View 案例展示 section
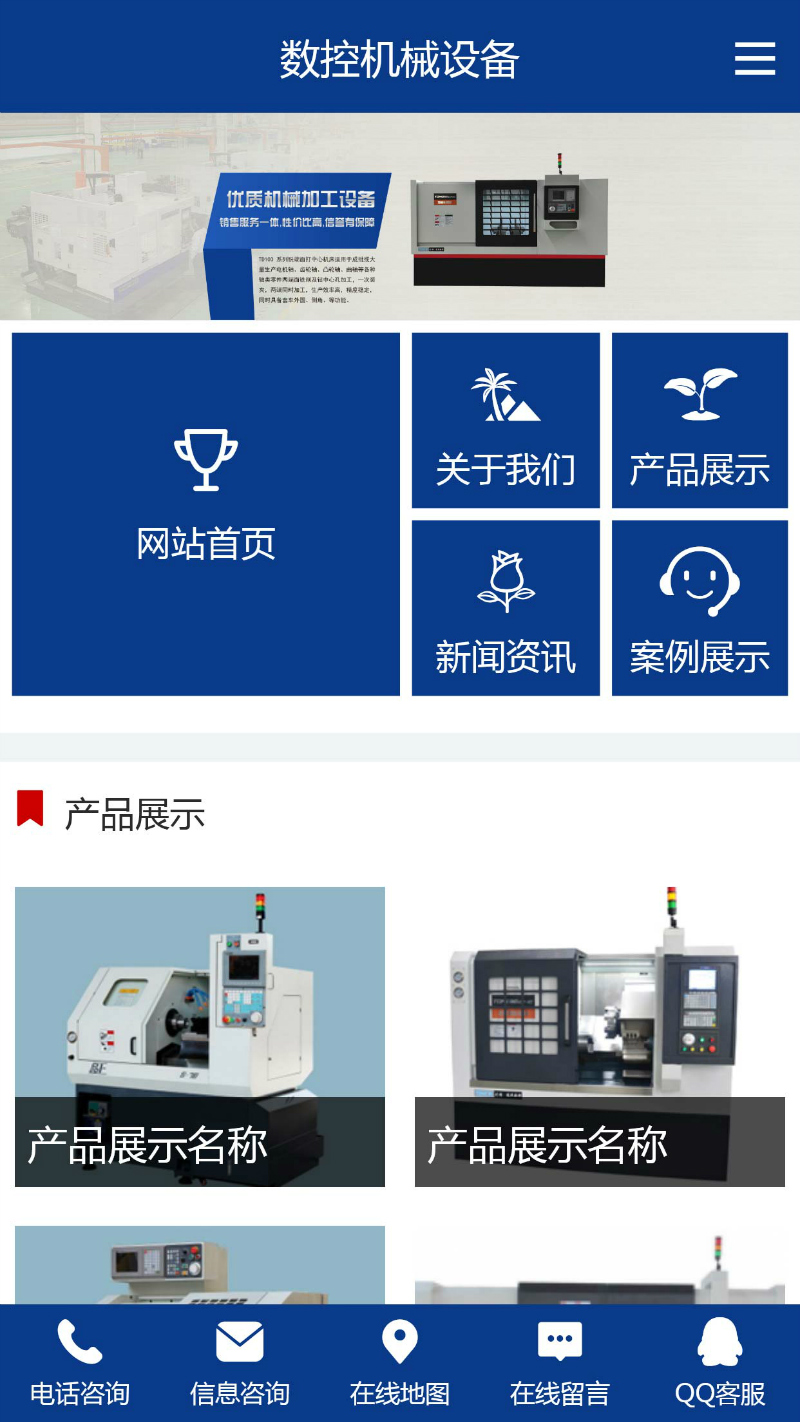The height and width of the screenshot is (1422, 800). 700,608
